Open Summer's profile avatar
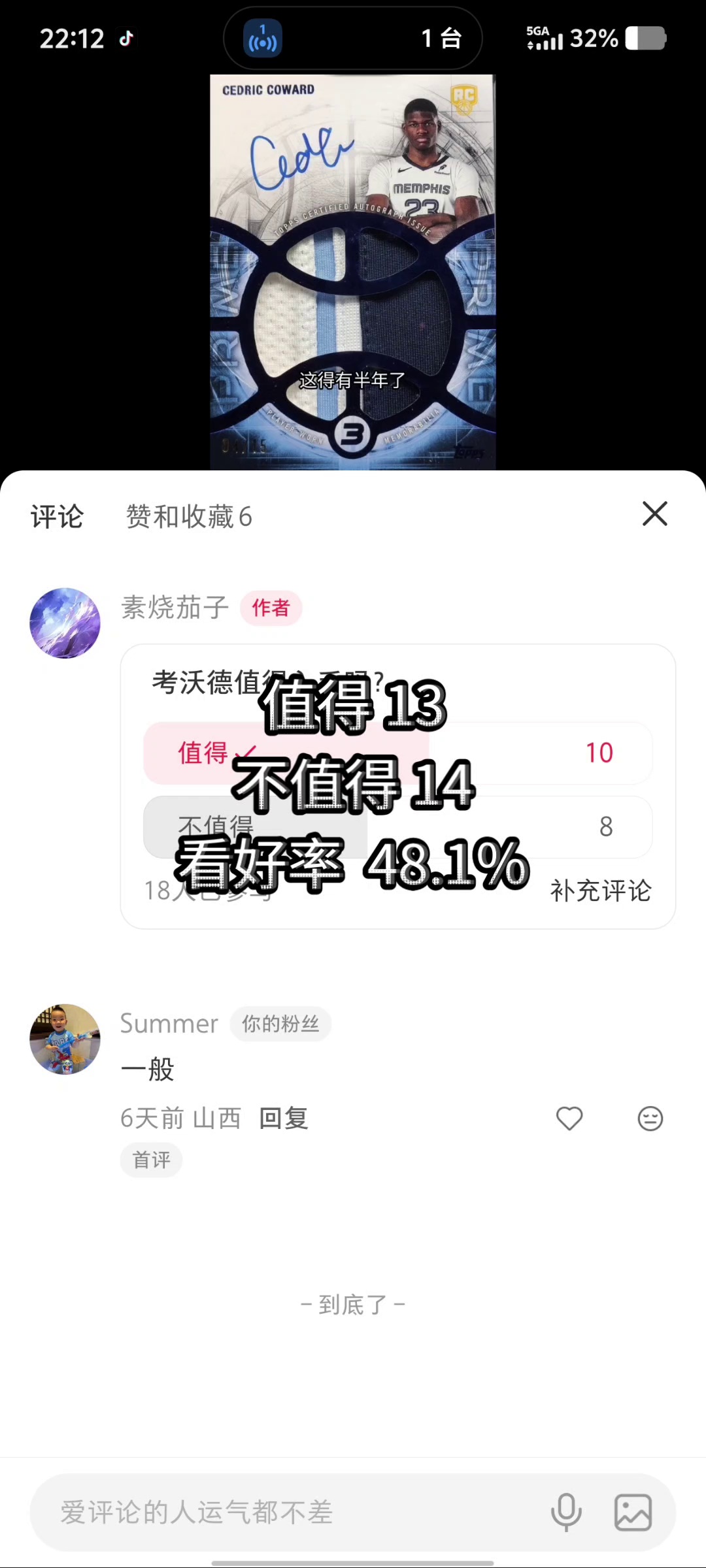The width and height of the screenshot is (706, 1568). (x=65, y=1039)
